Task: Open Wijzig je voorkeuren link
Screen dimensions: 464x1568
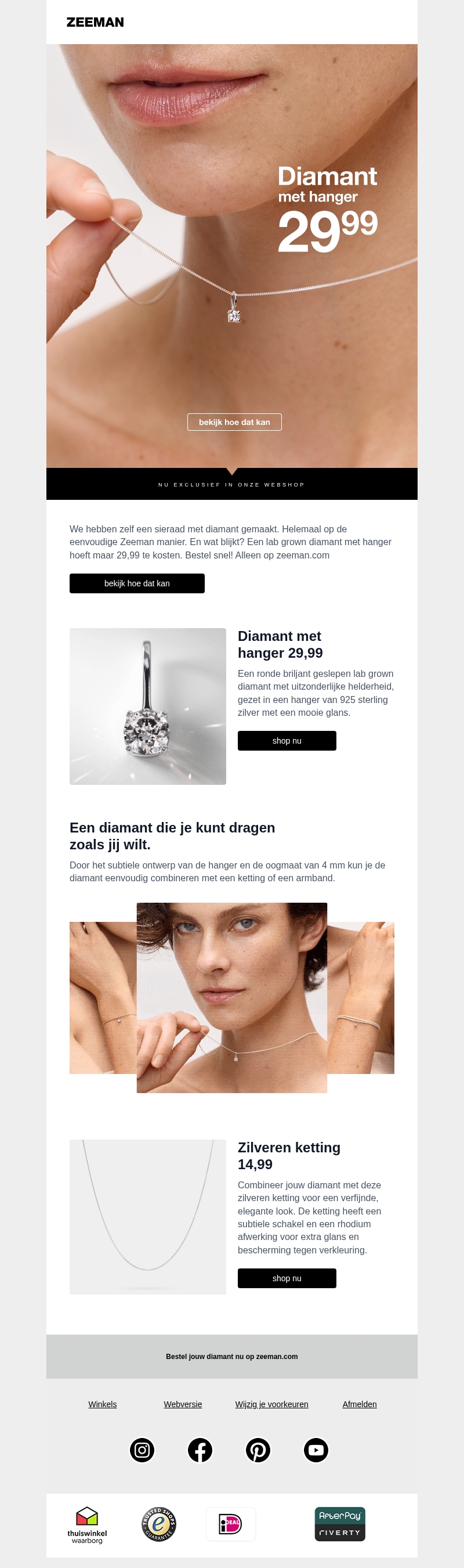Action: click(271, 1404)
